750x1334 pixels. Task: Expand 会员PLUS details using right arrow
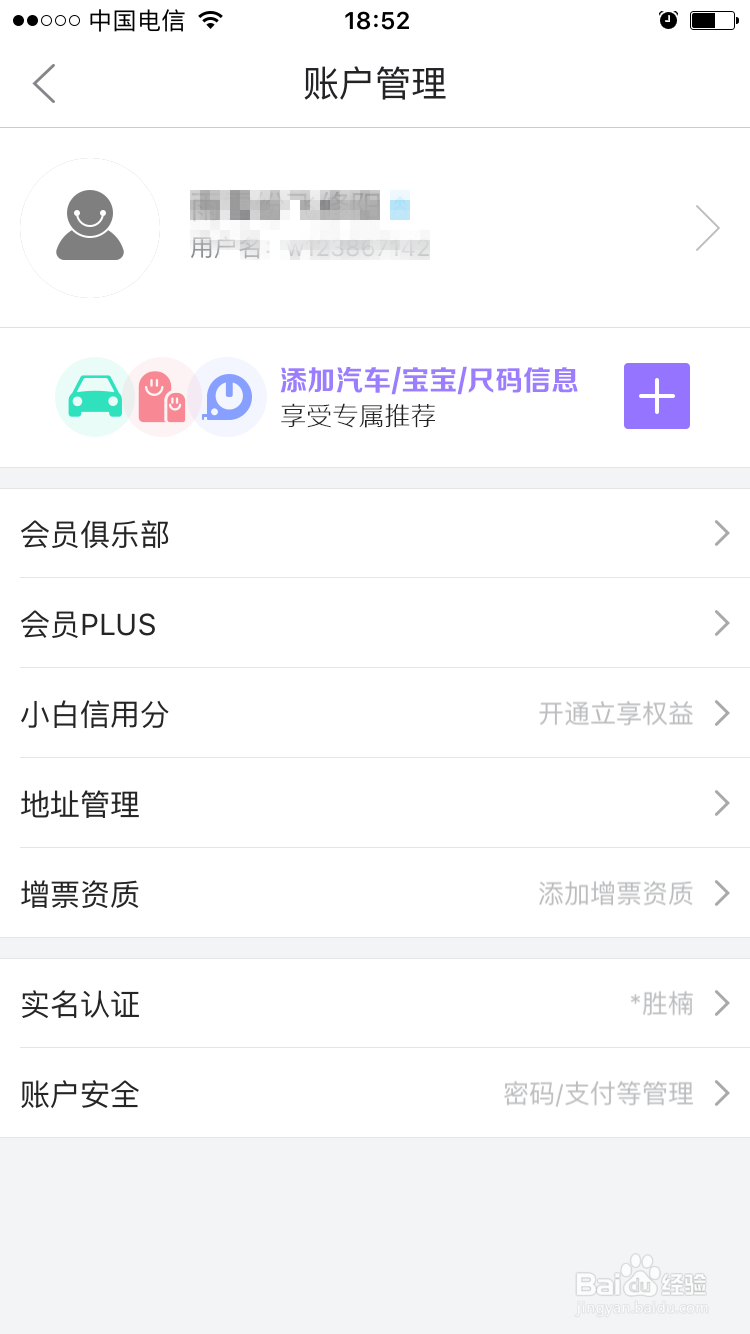(722, 623)
